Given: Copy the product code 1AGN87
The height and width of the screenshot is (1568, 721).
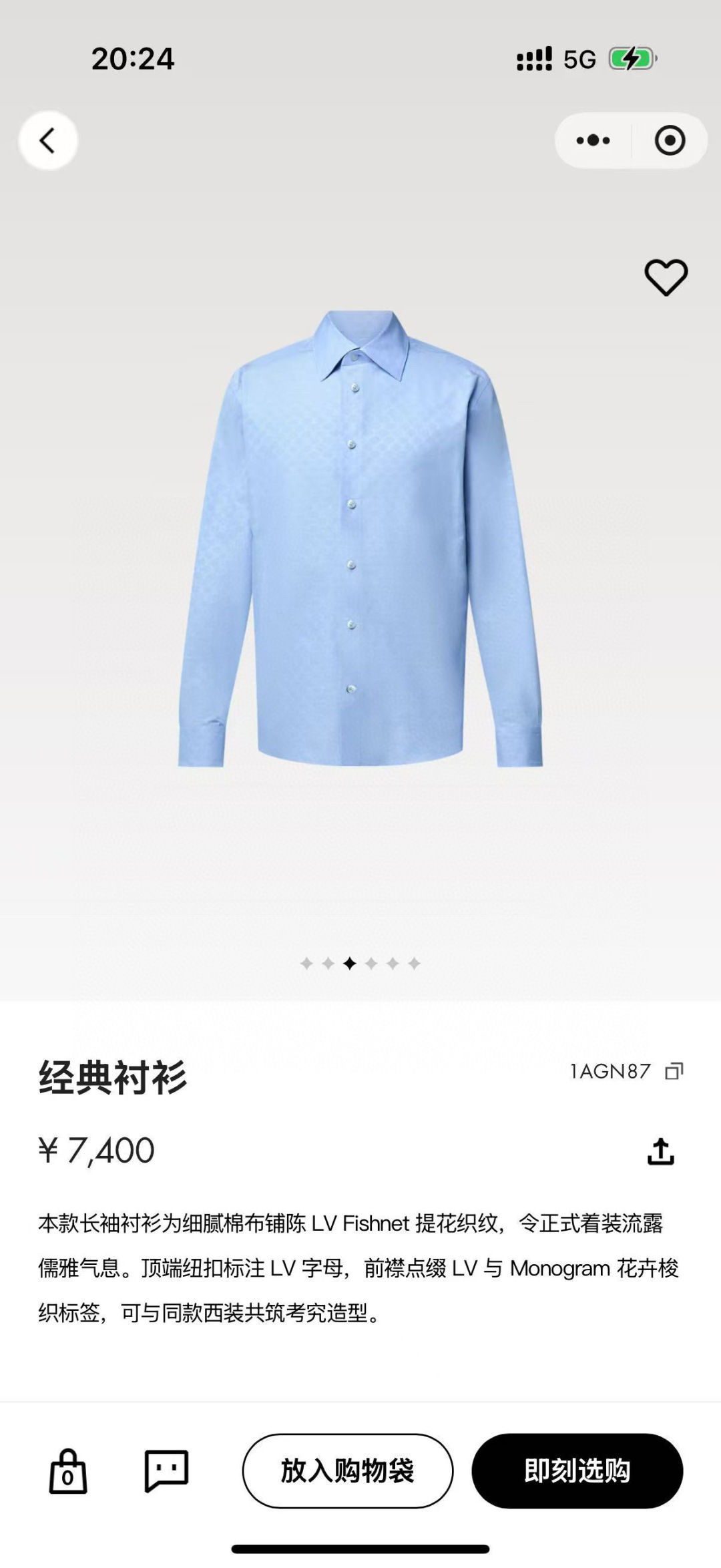Looking at the screenshot, I should [x=674, y=1071].
